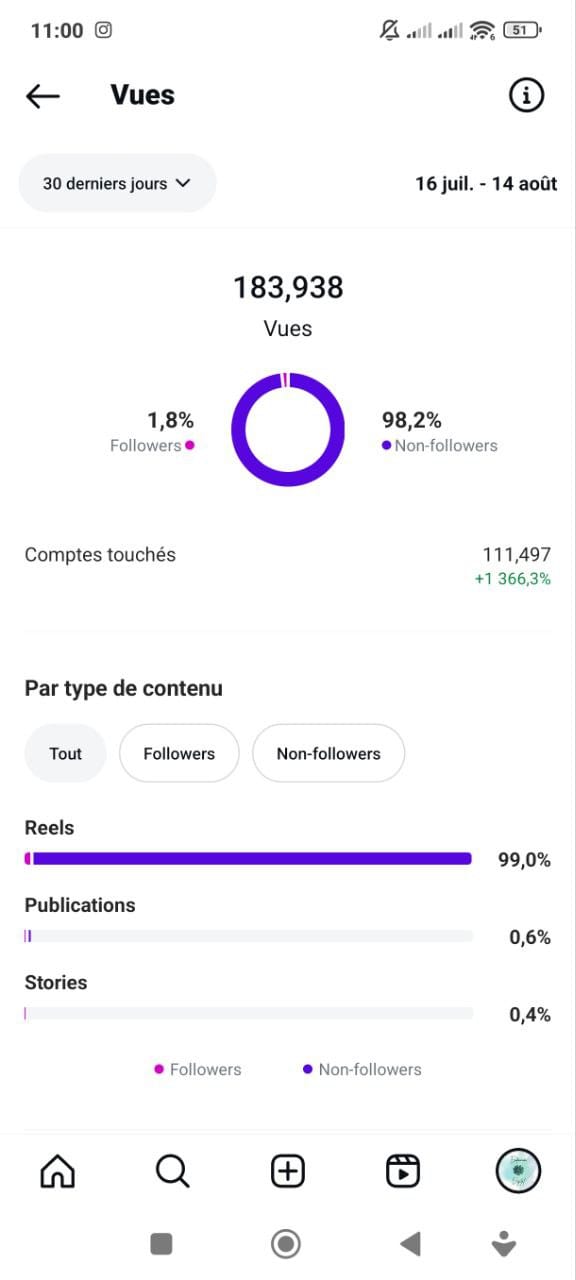Tap the system home circle button
This screenshot has width=576, height=1280.
coord(286,1244)
